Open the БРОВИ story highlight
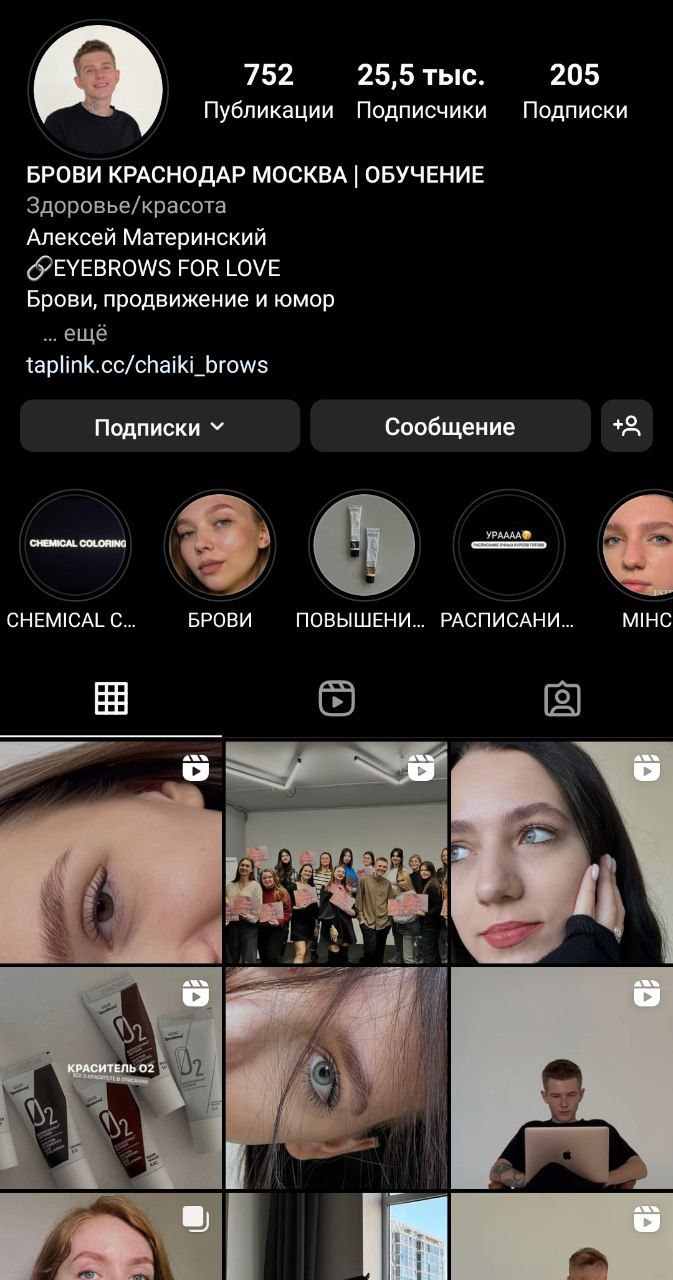 220,545
